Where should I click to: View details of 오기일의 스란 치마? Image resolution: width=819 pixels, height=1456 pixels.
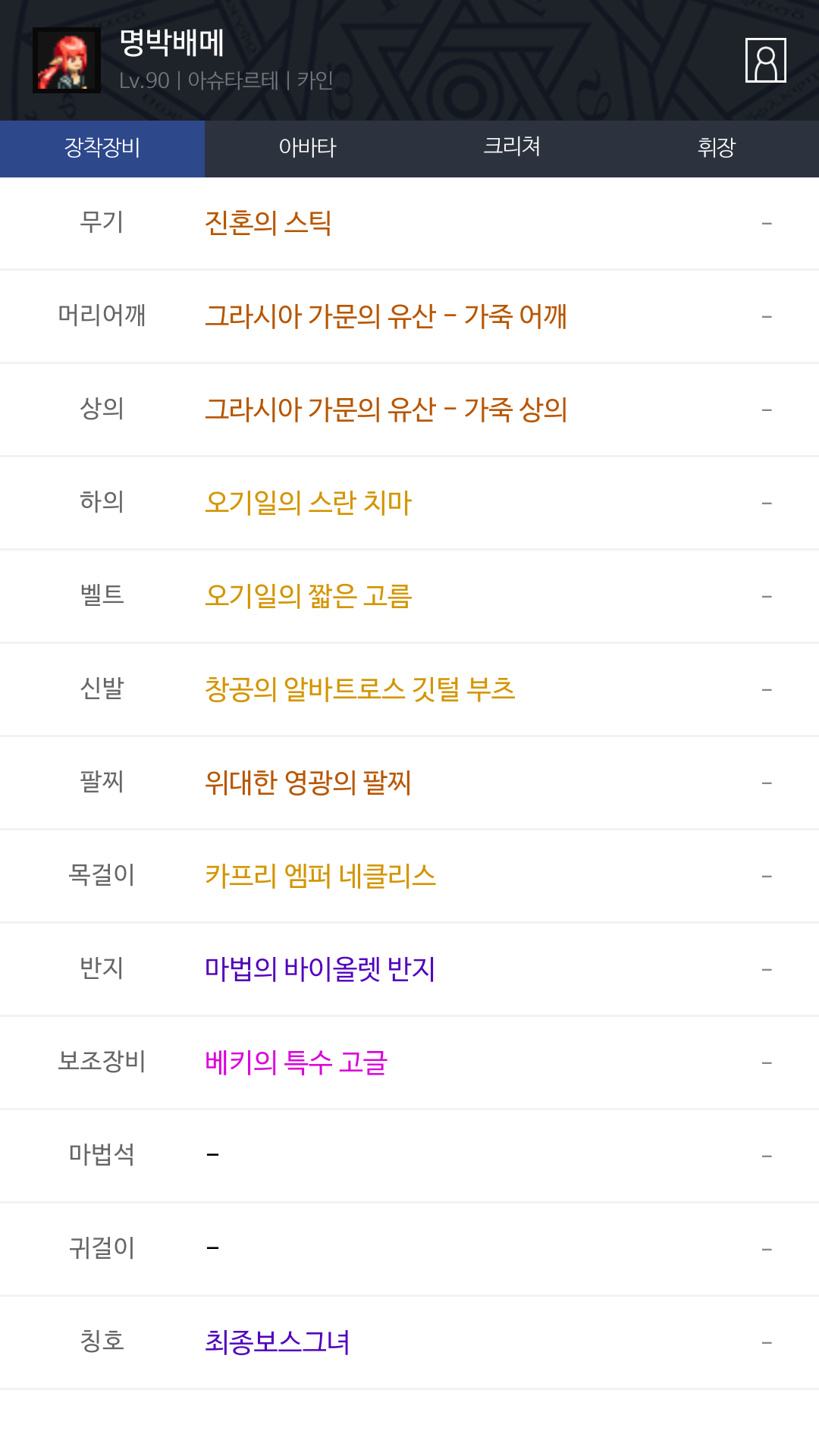pyautogui.click(x=308, y=503)
